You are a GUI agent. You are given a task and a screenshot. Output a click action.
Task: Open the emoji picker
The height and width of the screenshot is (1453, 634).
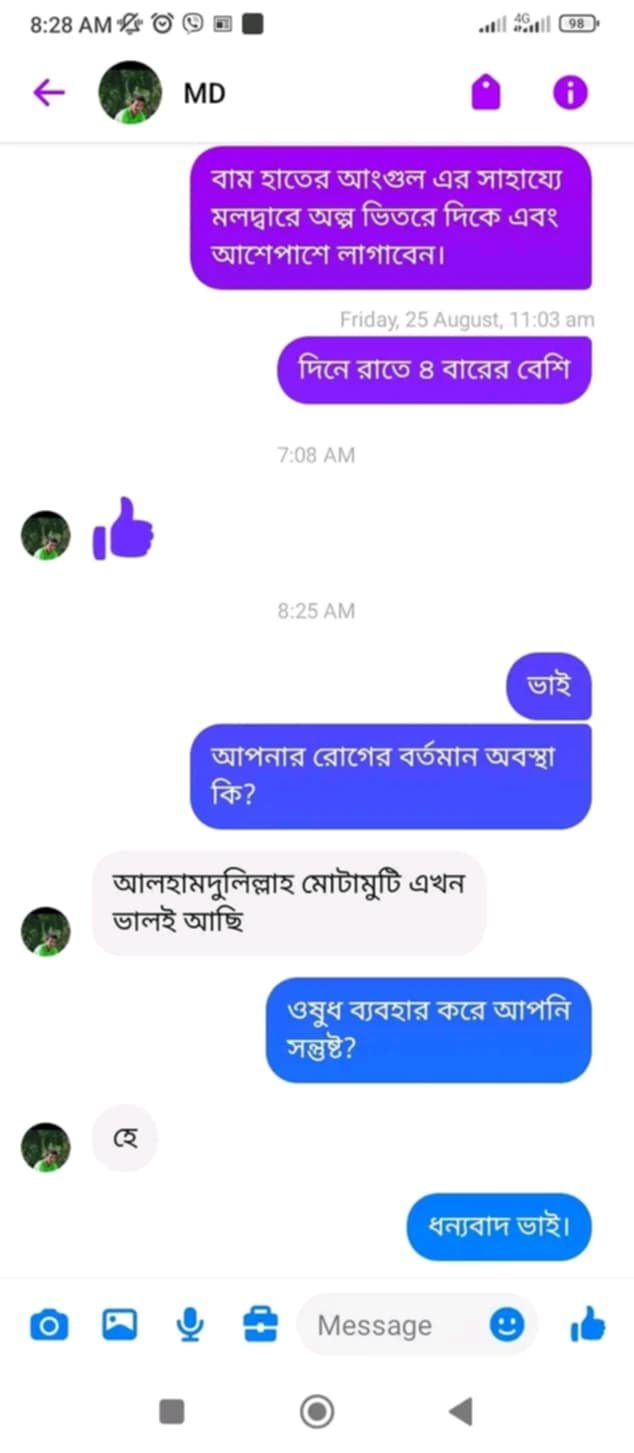507,1325
